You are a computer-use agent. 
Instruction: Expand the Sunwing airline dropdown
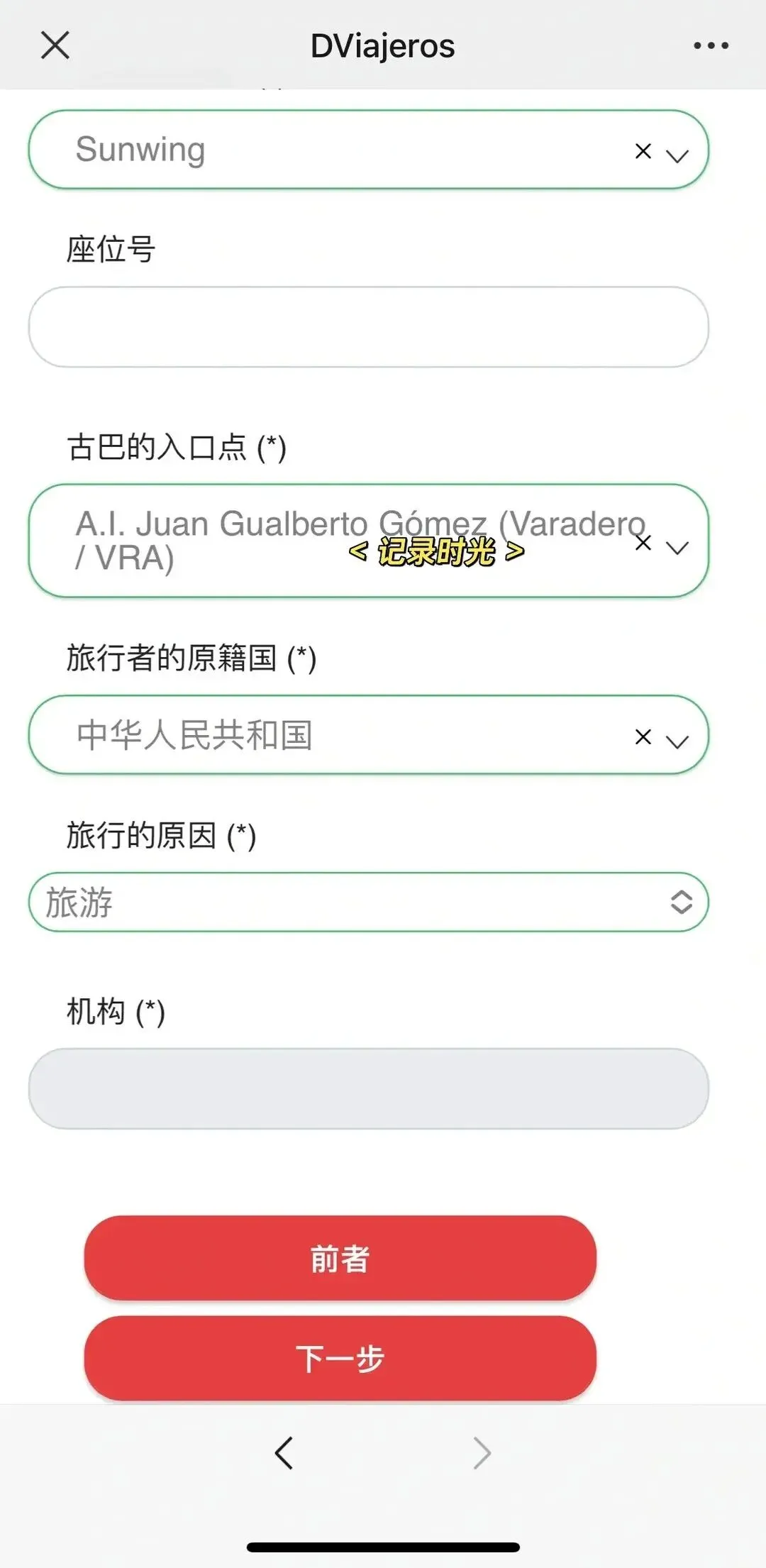click(678, 155)
